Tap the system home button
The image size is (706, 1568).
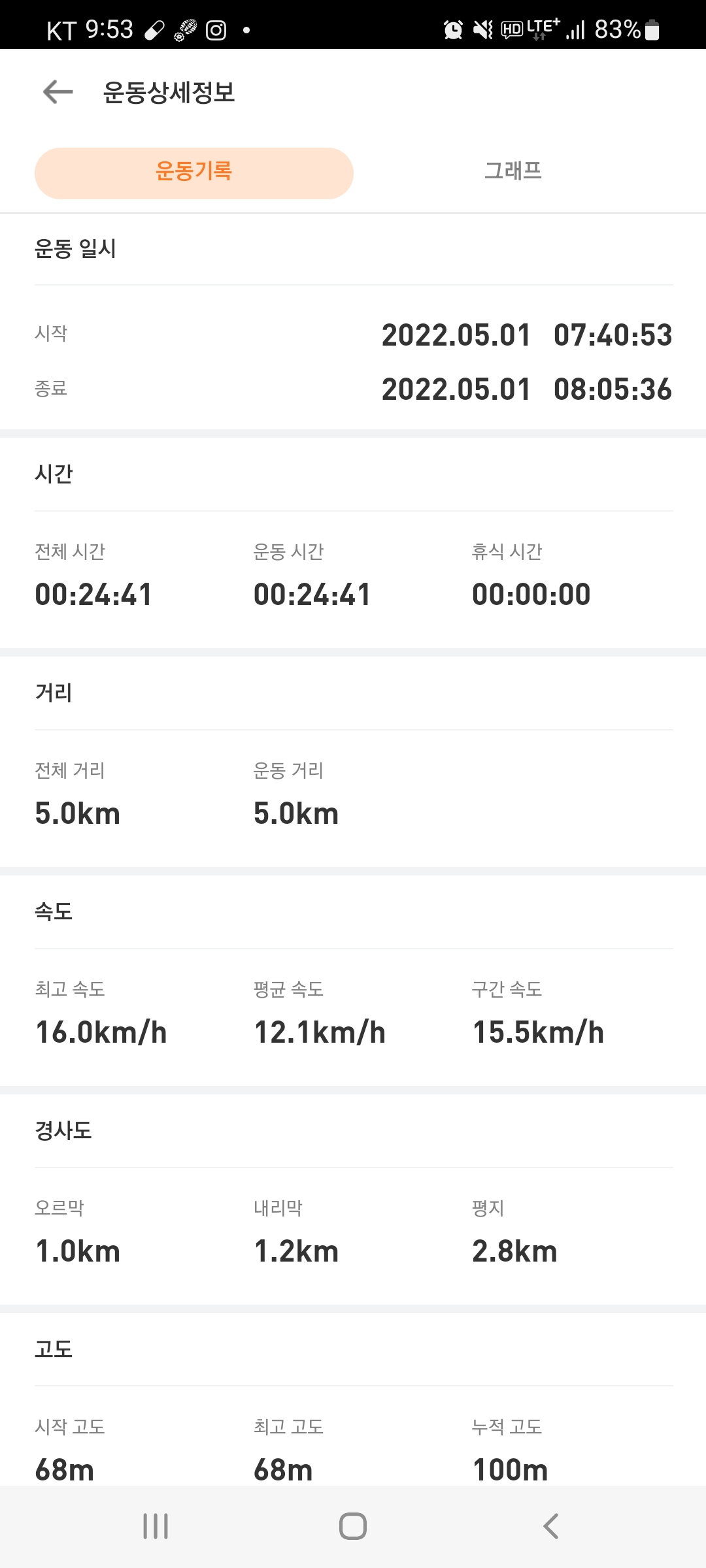click(x=353, y=1526)
